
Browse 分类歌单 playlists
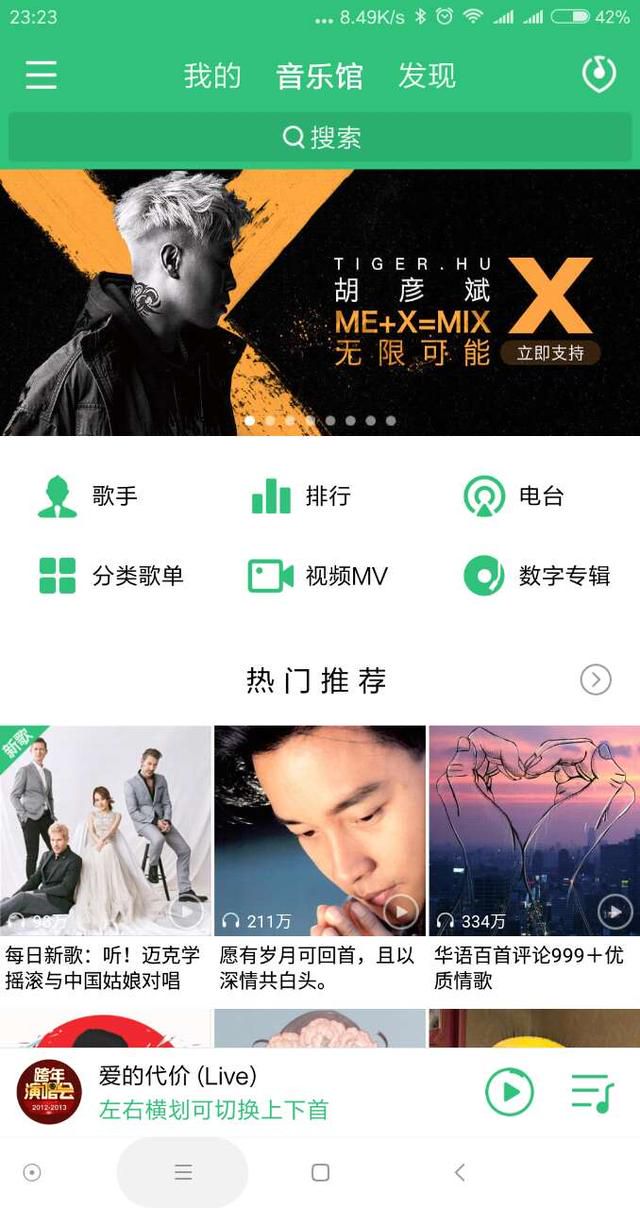point(110,576)
